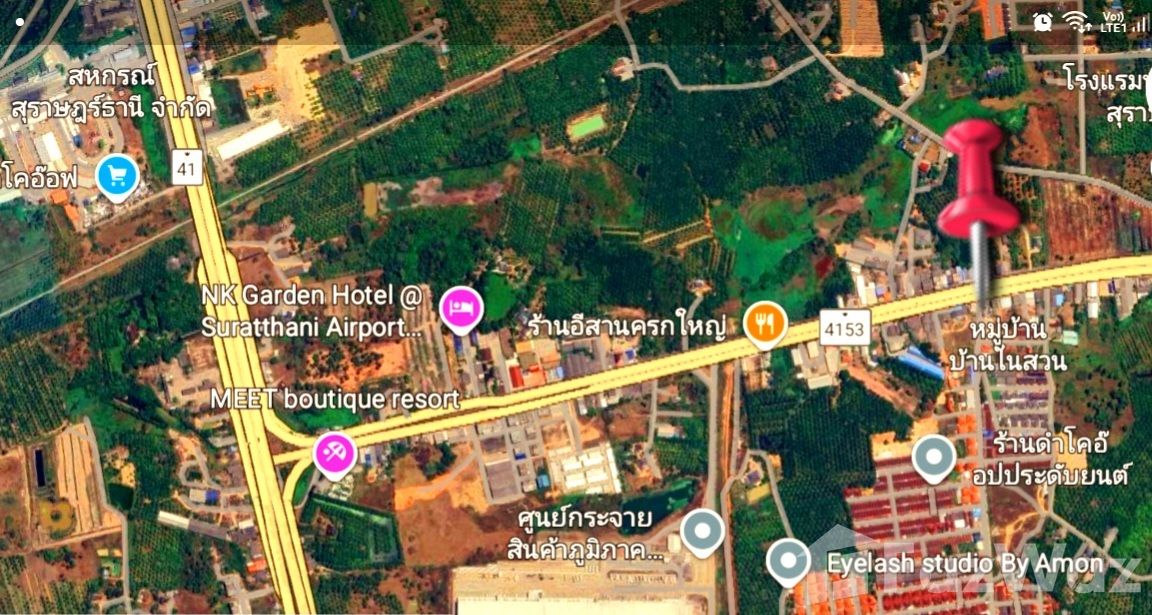Tap the ร้านอีสานครกใหญ่ restaurant marker
Viewport: 1152px width, 615px height.
[x=765, y=324]
